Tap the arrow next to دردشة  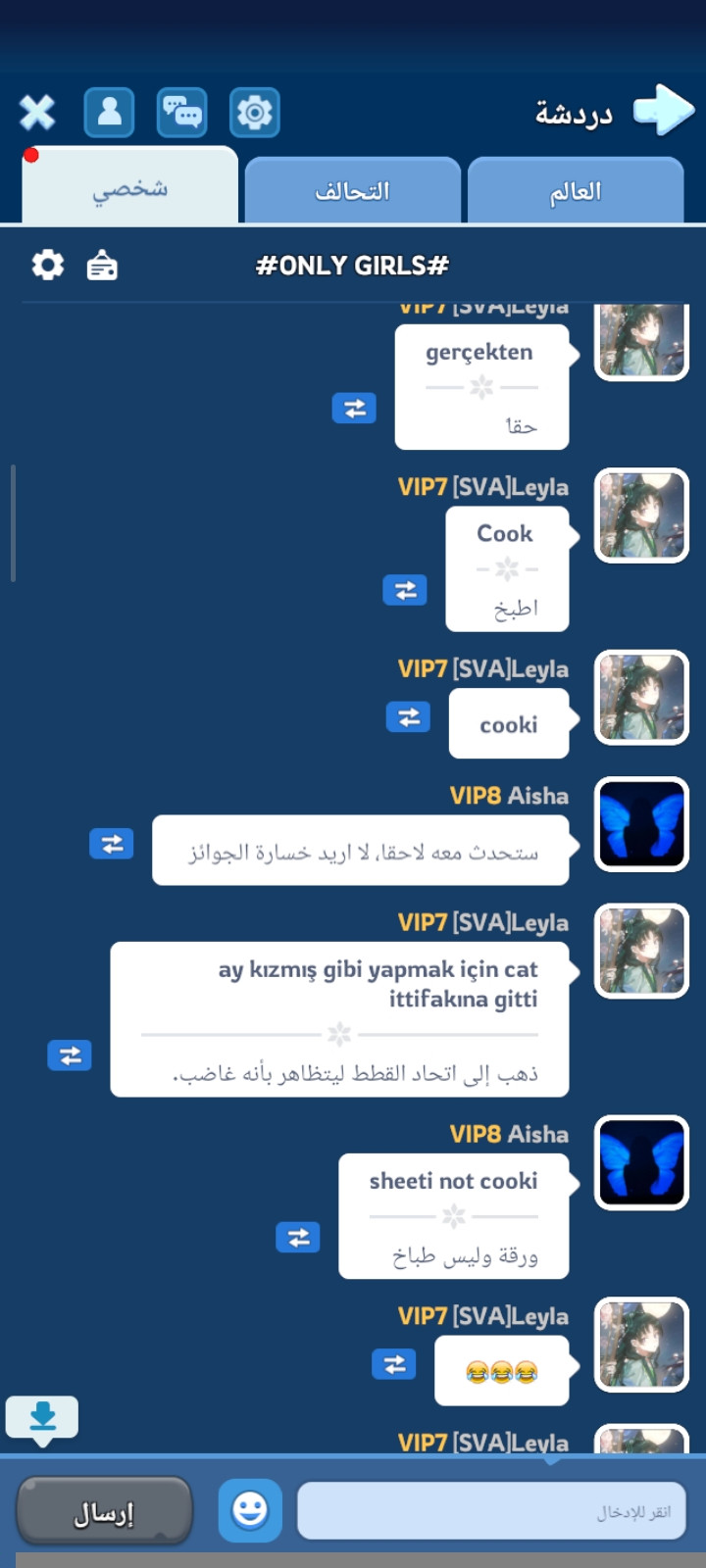[663, 110]
